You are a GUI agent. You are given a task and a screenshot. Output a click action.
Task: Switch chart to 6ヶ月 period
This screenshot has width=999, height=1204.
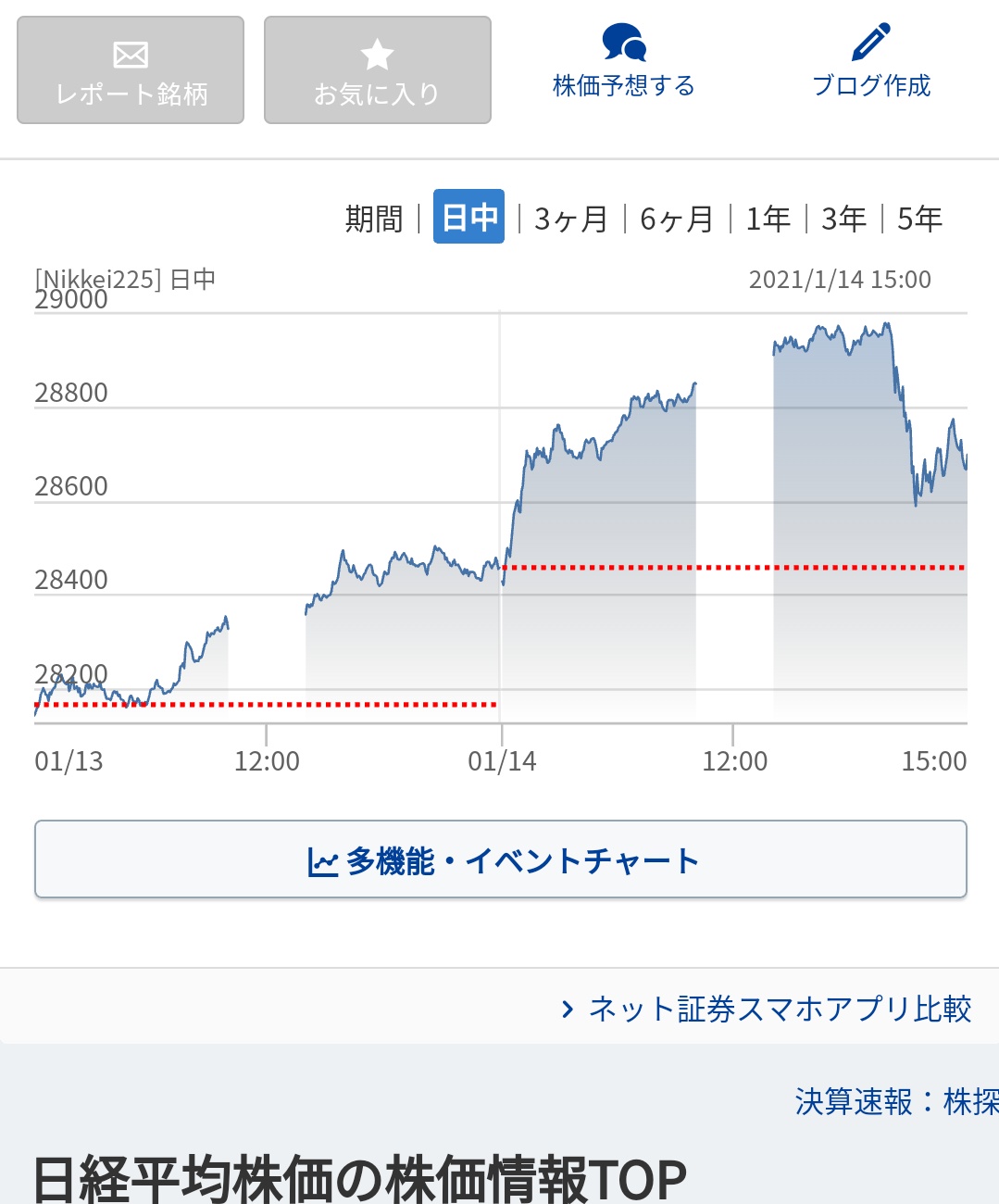(x=677, y=219)
